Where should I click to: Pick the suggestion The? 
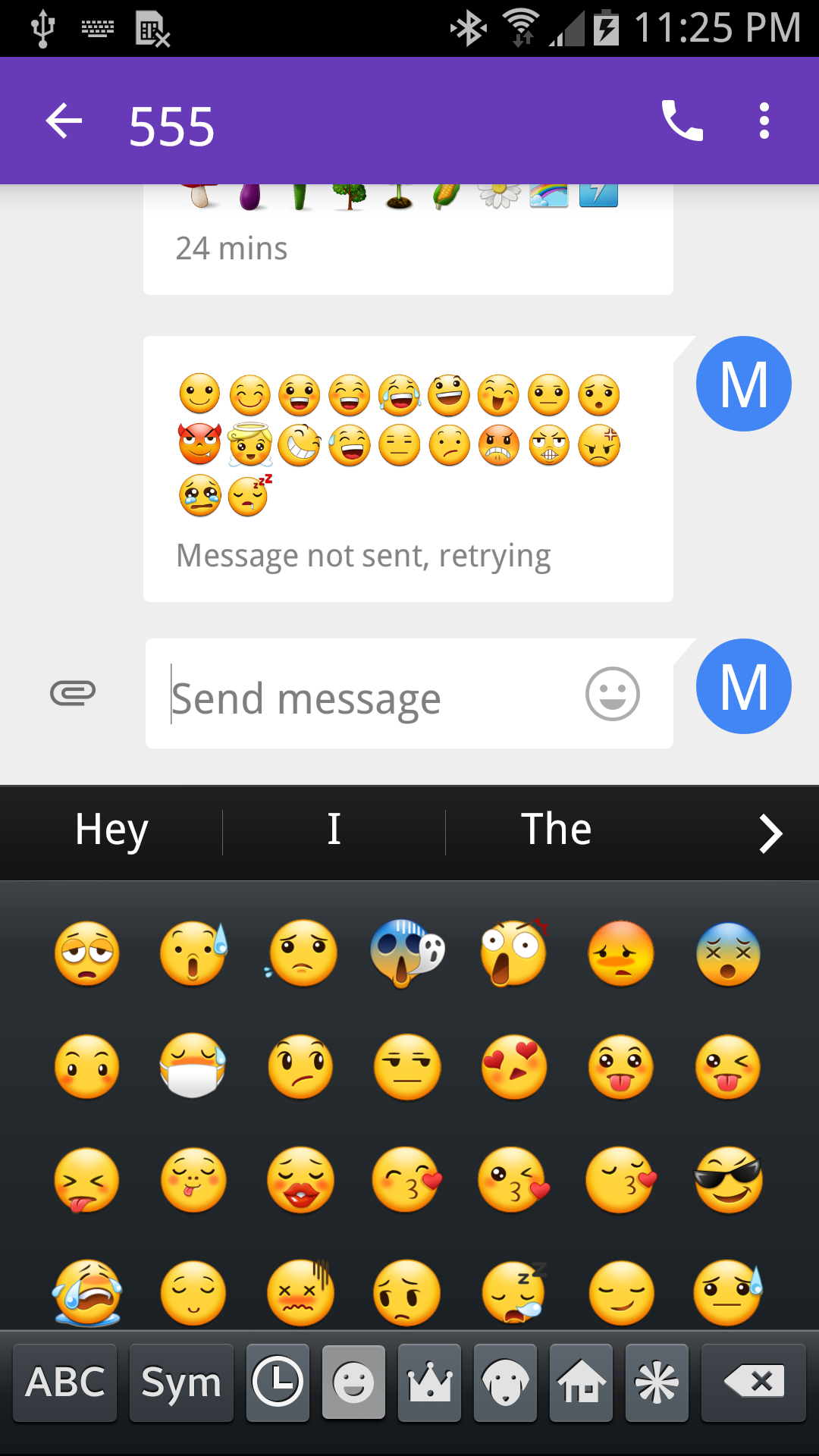[556, 830]
